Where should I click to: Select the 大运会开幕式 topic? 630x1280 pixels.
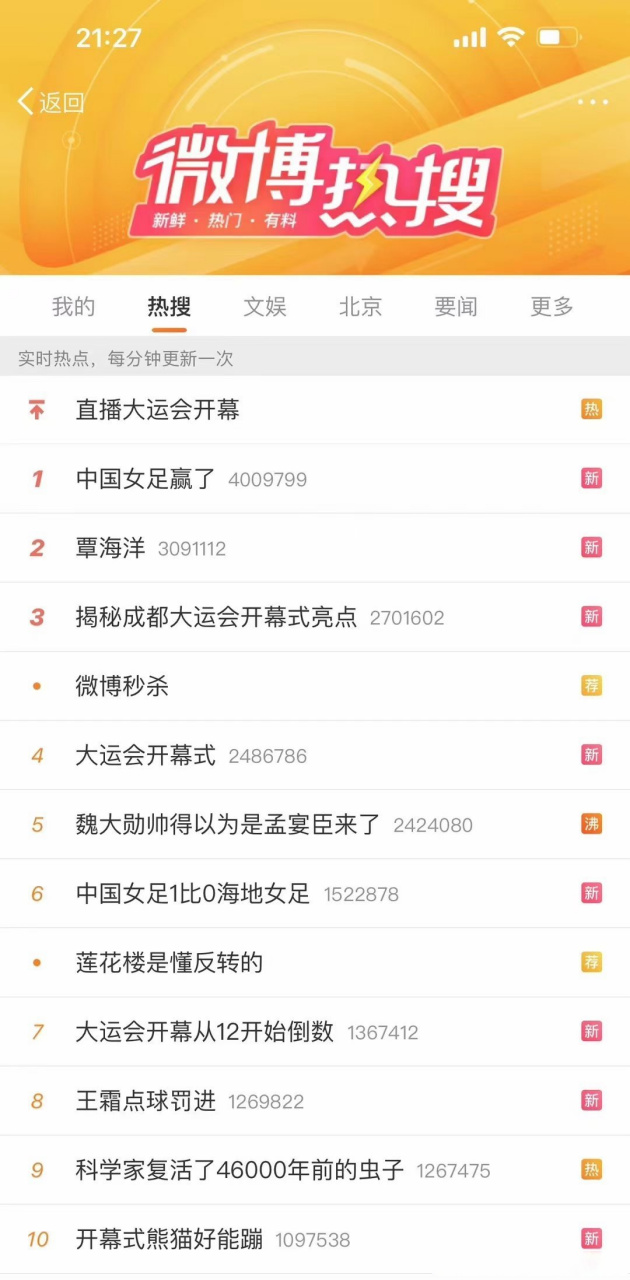click(x=146, y=755)
